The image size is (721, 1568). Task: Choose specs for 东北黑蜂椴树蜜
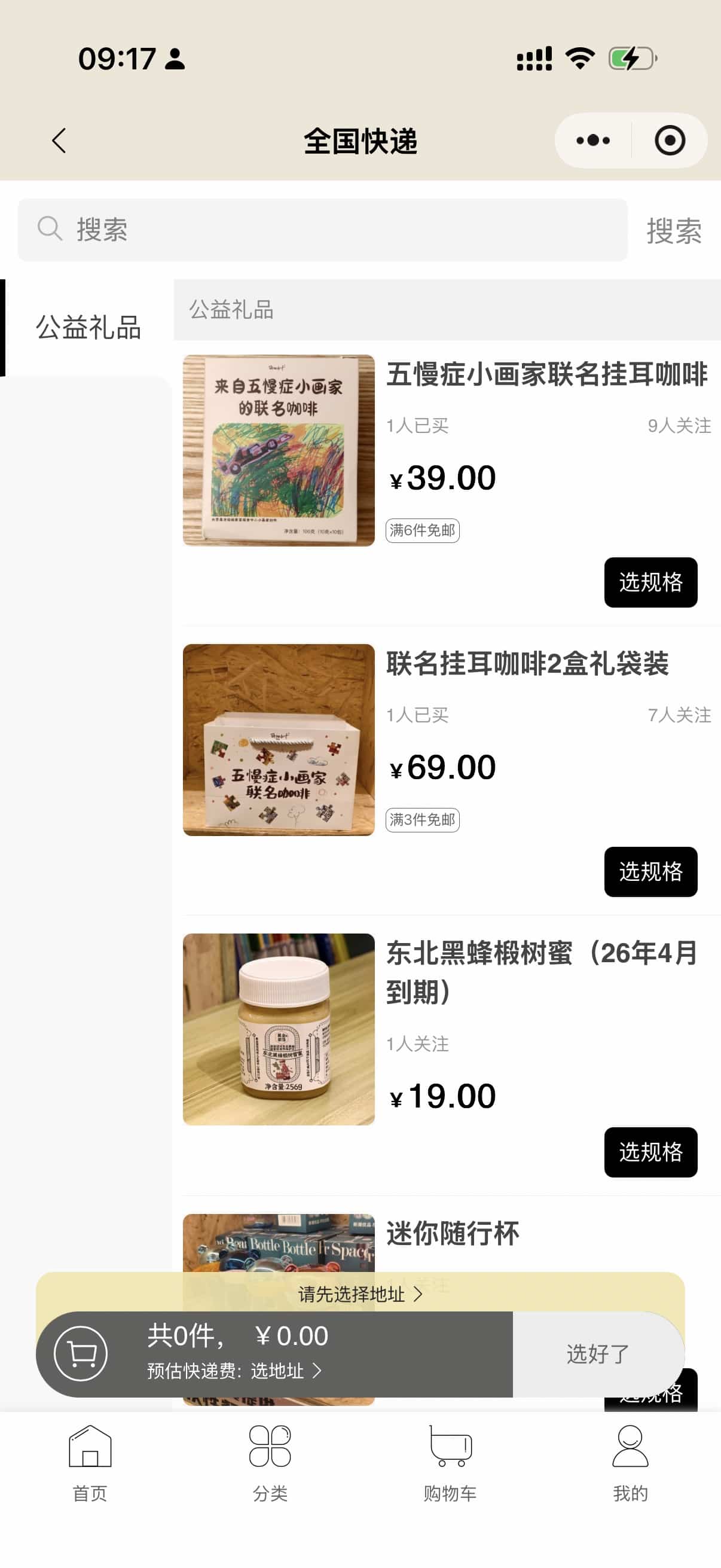(650, 1152)
